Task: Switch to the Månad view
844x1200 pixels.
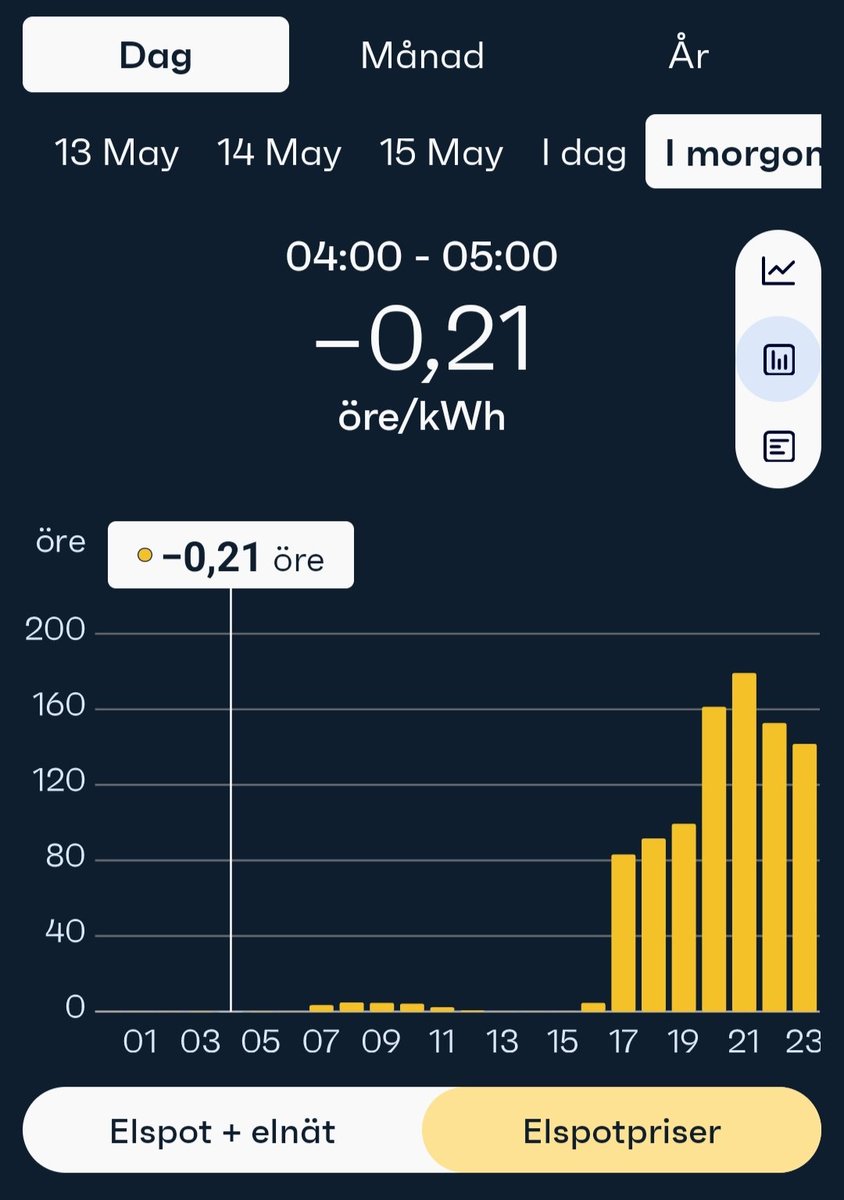Action: pyautogui.click(x=422, y=55)
